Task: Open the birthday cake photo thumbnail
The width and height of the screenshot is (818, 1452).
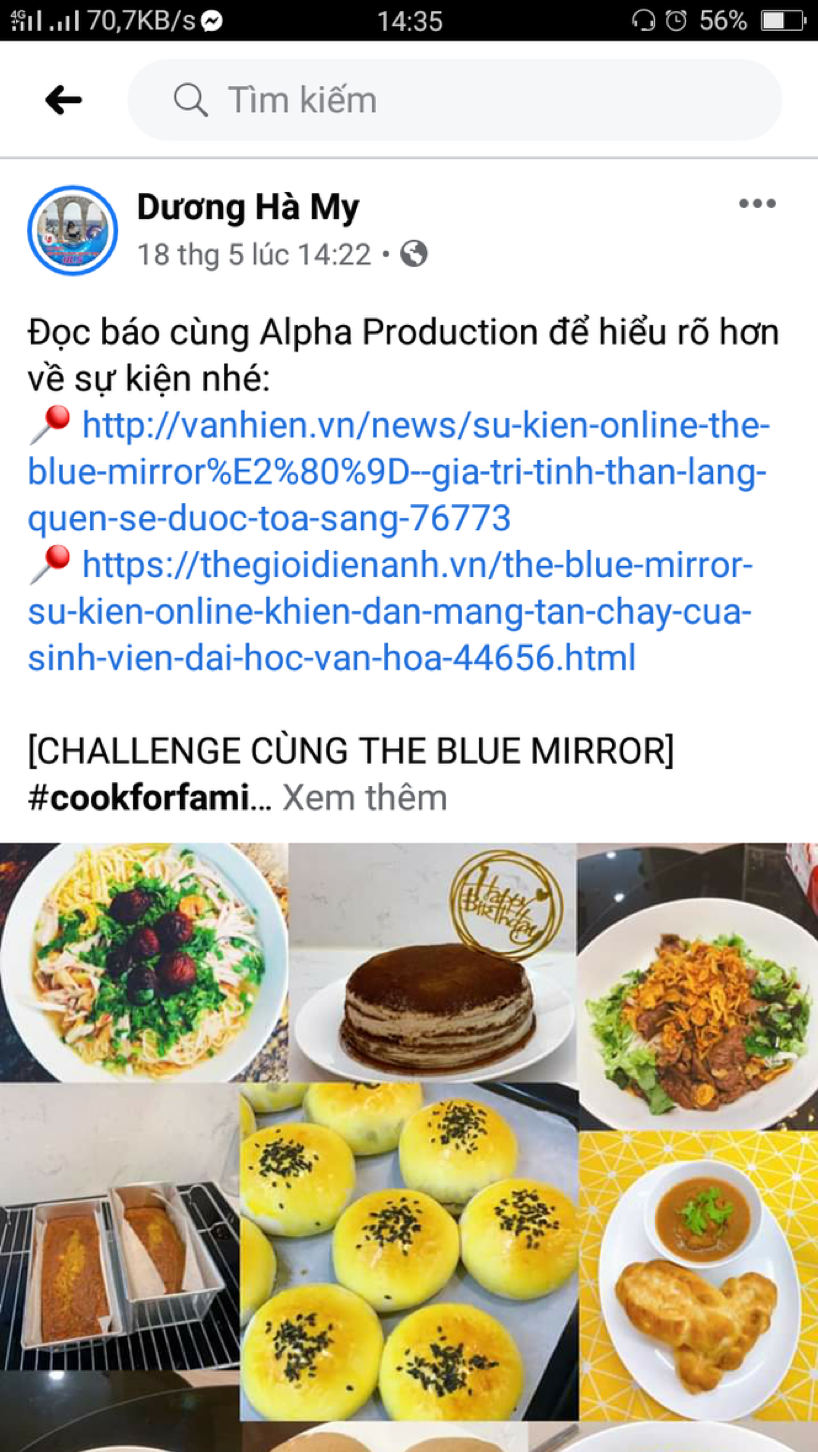Action: [432, 960]
